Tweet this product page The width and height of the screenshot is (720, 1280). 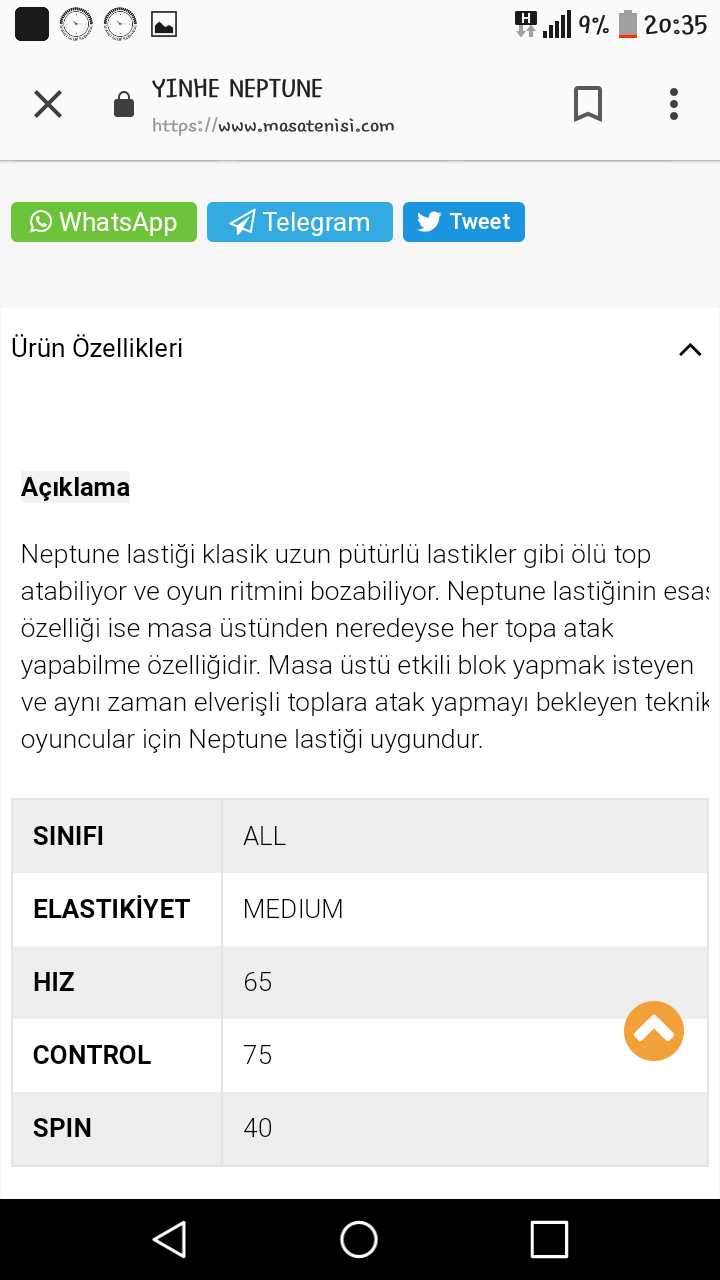click(x=464, y=222)
